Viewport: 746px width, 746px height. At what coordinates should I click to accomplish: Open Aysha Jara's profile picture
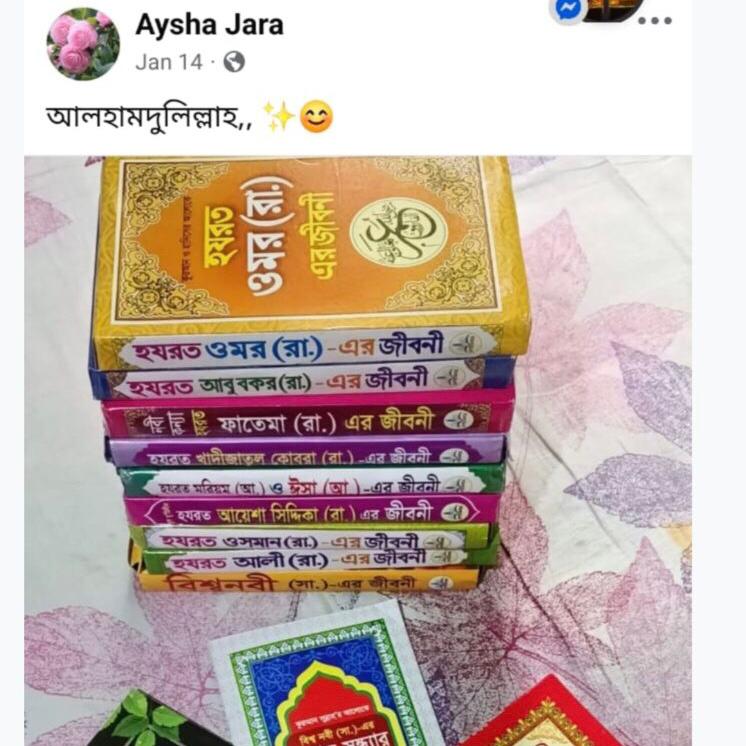83,43
